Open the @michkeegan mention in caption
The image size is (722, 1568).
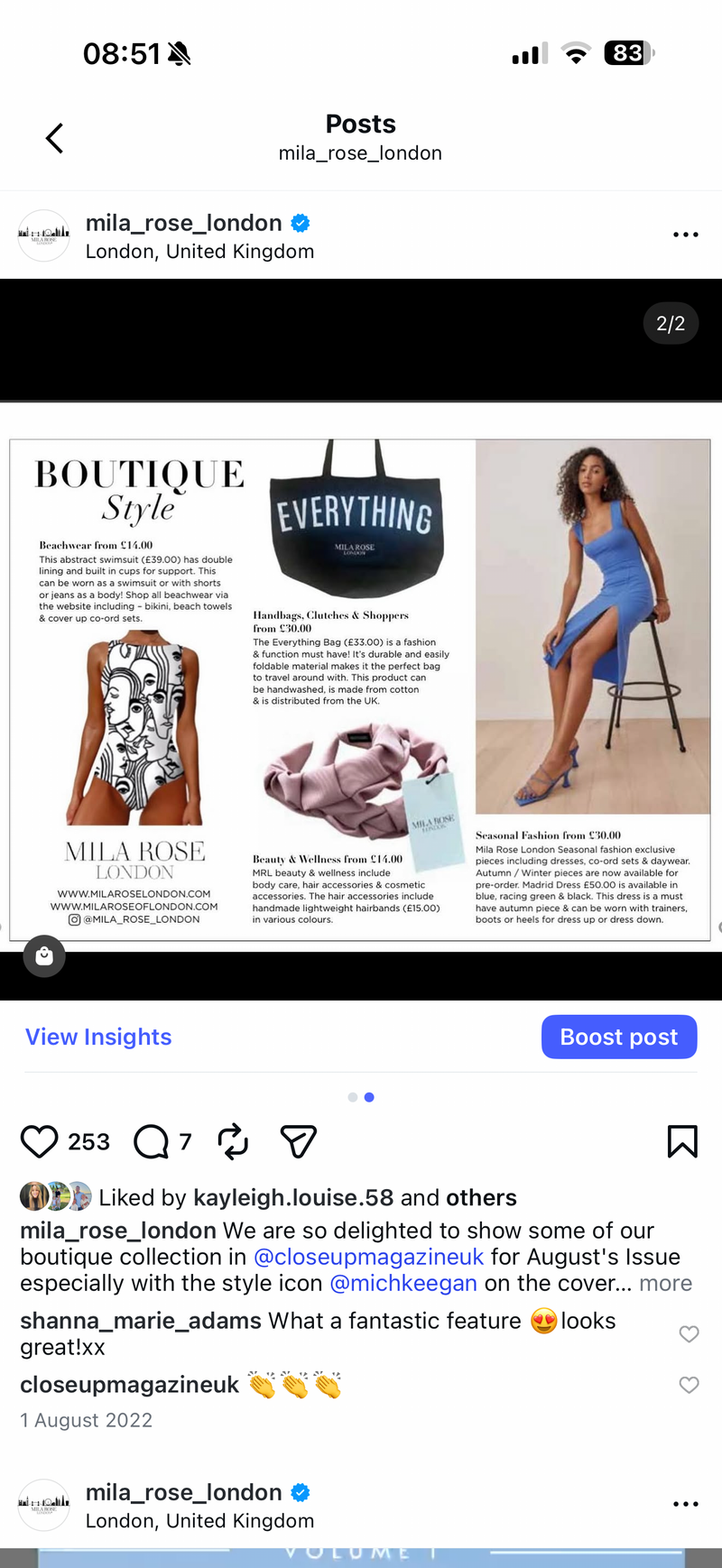point(403,1283)
